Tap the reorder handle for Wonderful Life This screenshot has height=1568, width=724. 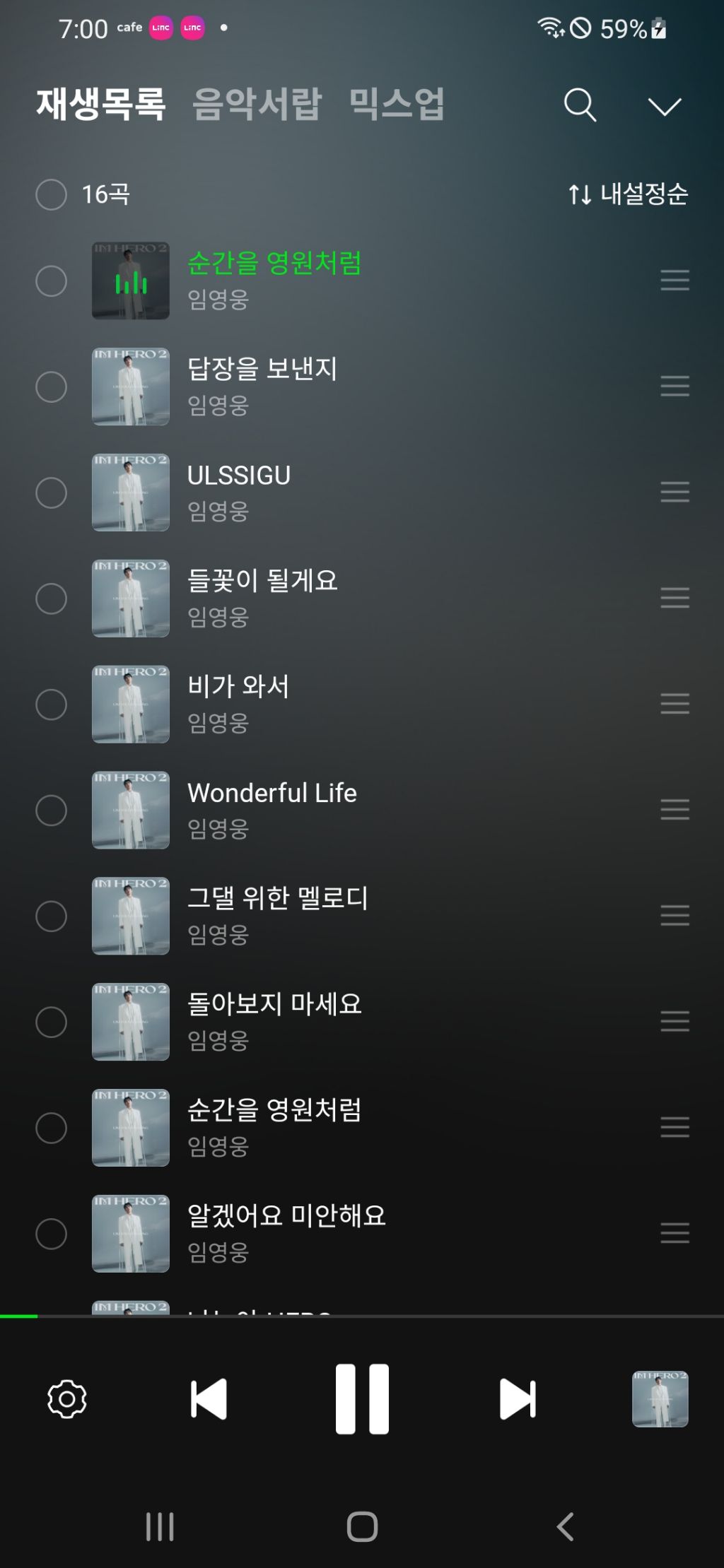tap(675, 810)
